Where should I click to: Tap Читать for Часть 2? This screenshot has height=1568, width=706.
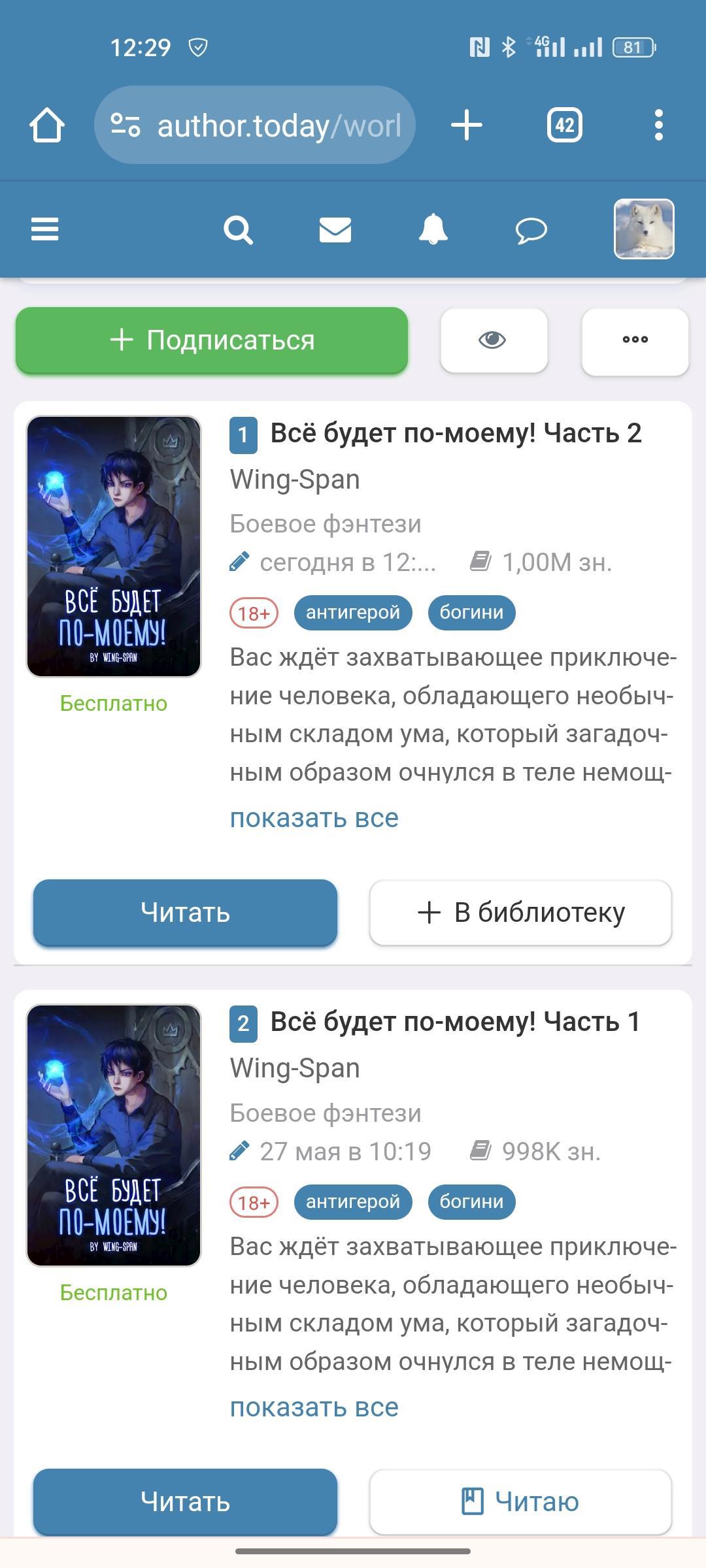tap(185, 913)
